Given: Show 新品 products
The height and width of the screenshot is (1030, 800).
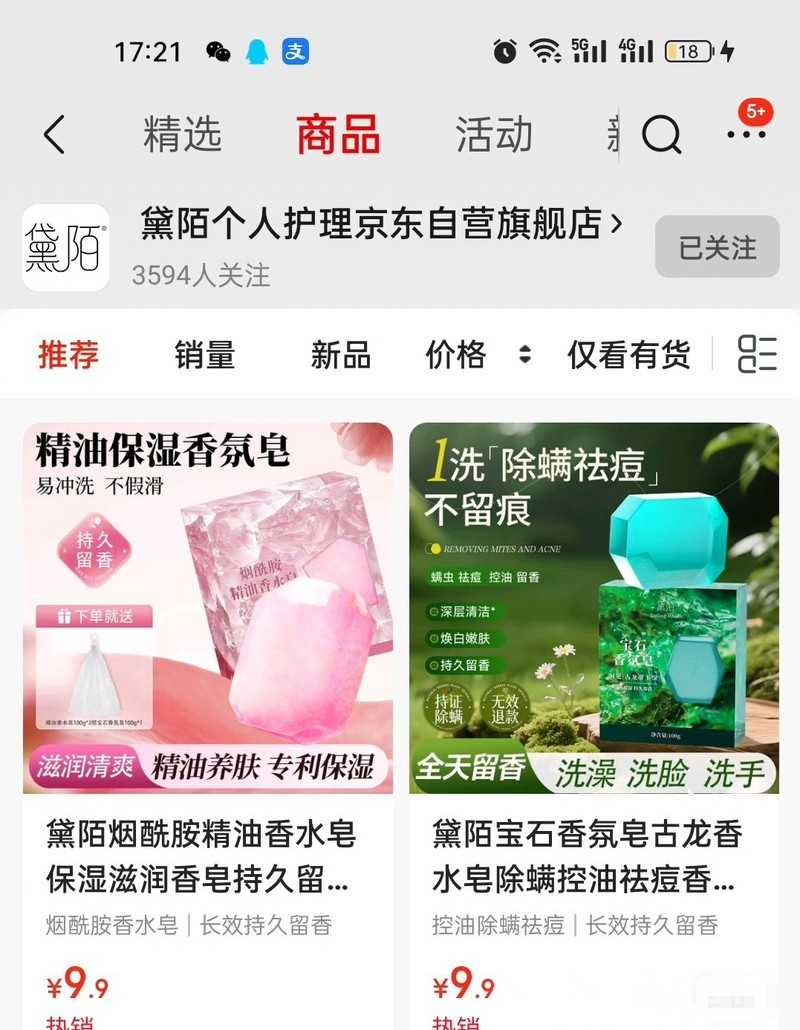Looking at the screenshot, I should (x=340, y=354).
